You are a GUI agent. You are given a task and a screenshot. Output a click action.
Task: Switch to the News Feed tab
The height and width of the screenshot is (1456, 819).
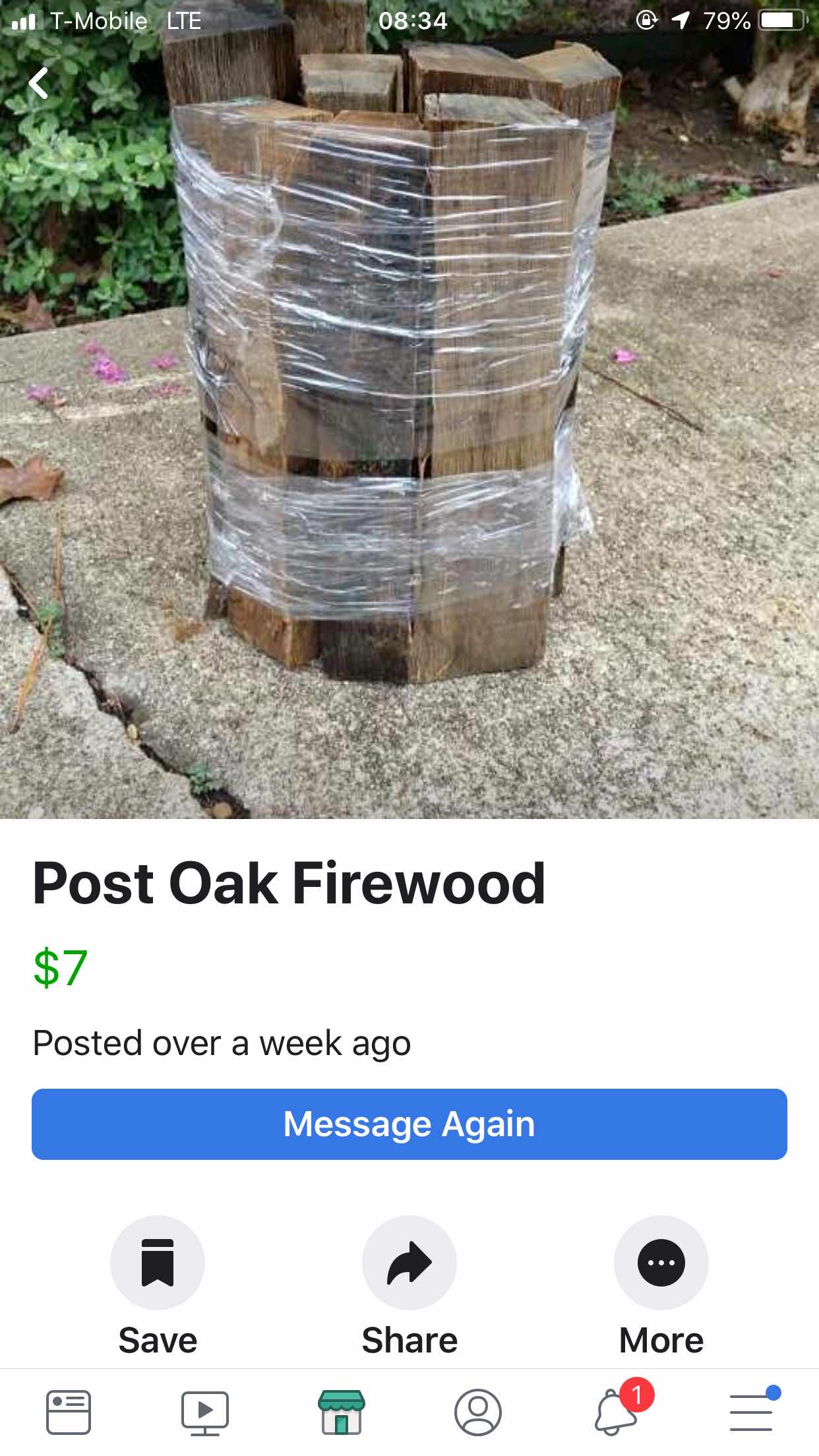pos(69,1412)
